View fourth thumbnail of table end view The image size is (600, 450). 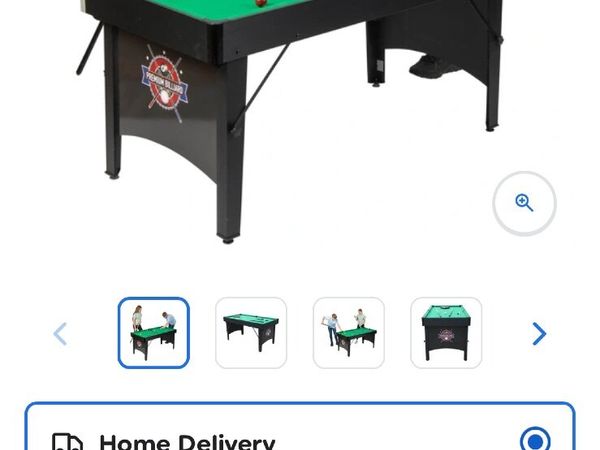tap(446, 333)
